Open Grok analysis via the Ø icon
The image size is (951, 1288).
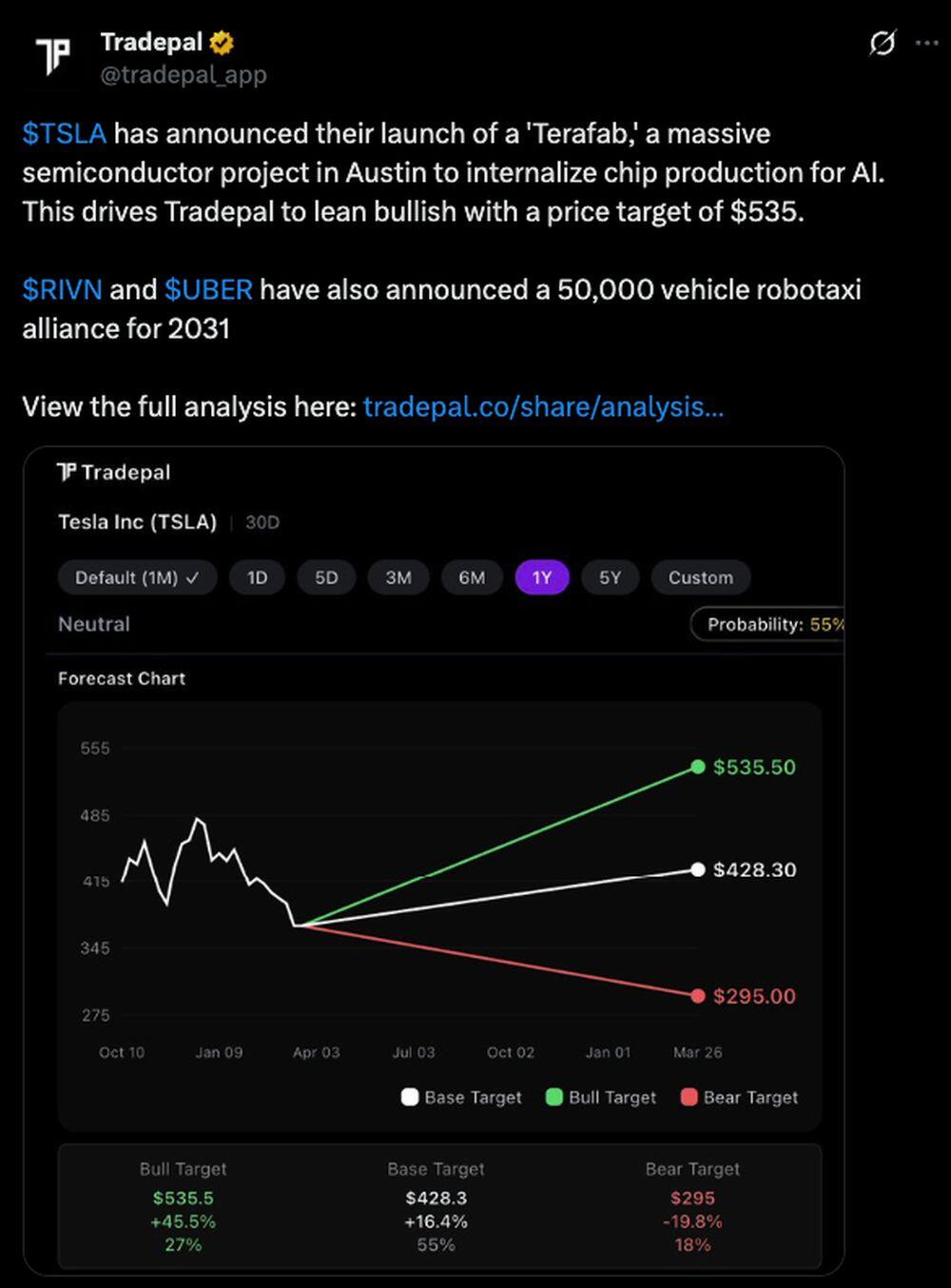coord(883,44)
